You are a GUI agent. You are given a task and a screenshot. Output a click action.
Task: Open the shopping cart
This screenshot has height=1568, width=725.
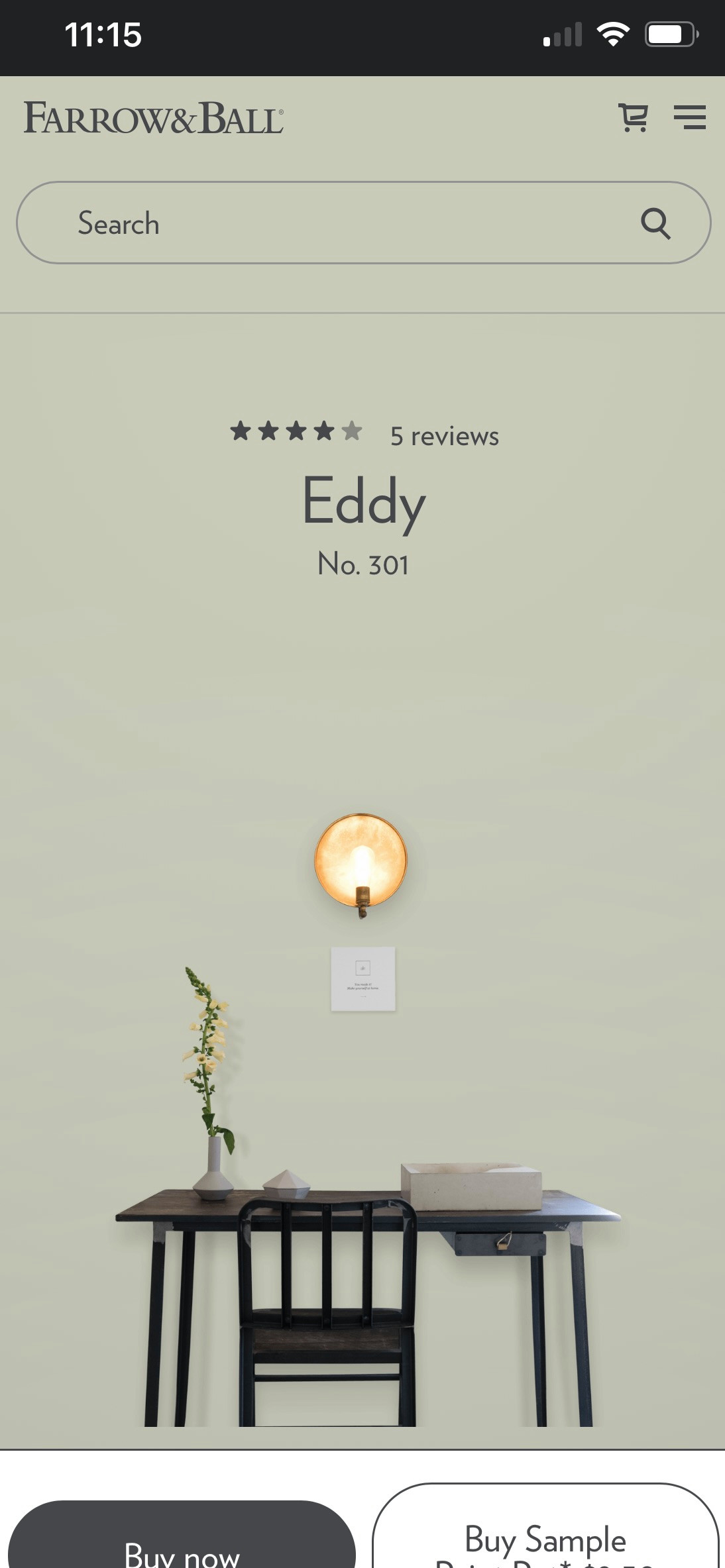633,118
